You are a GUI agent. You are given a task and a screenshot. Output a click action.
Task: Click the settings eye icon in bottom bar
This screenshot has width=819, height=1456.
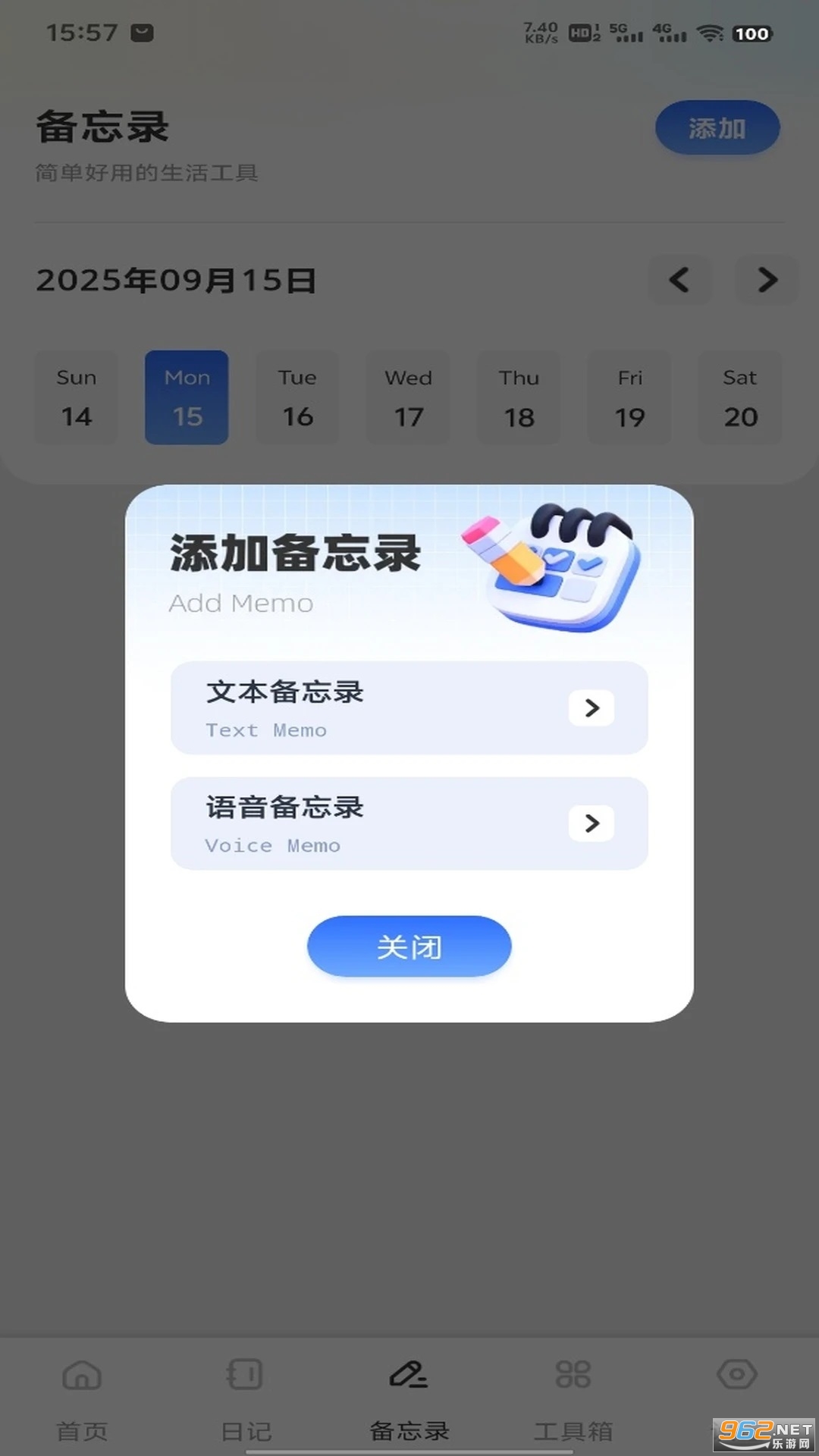click(735, 1373)
